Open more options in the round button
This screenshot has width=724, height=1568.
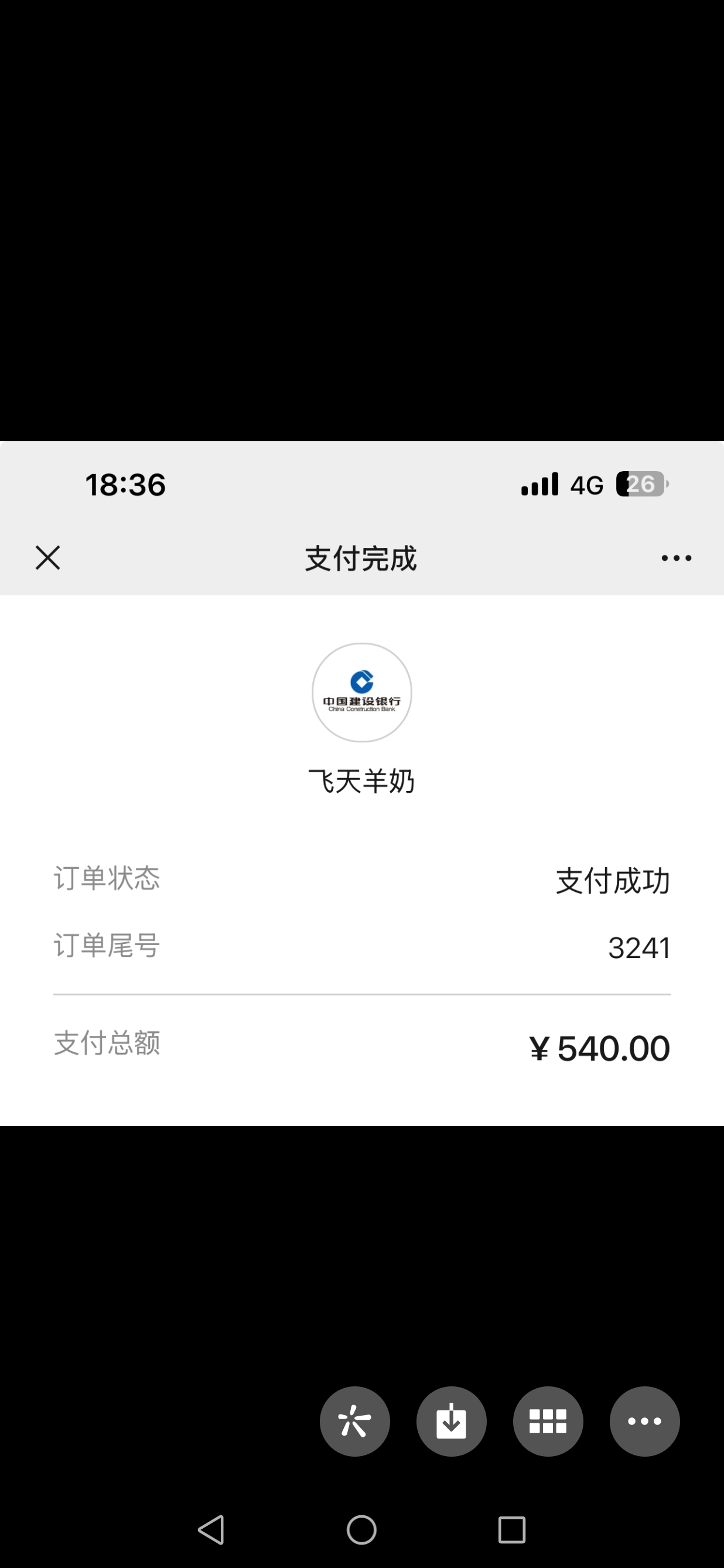point(644,1422)
